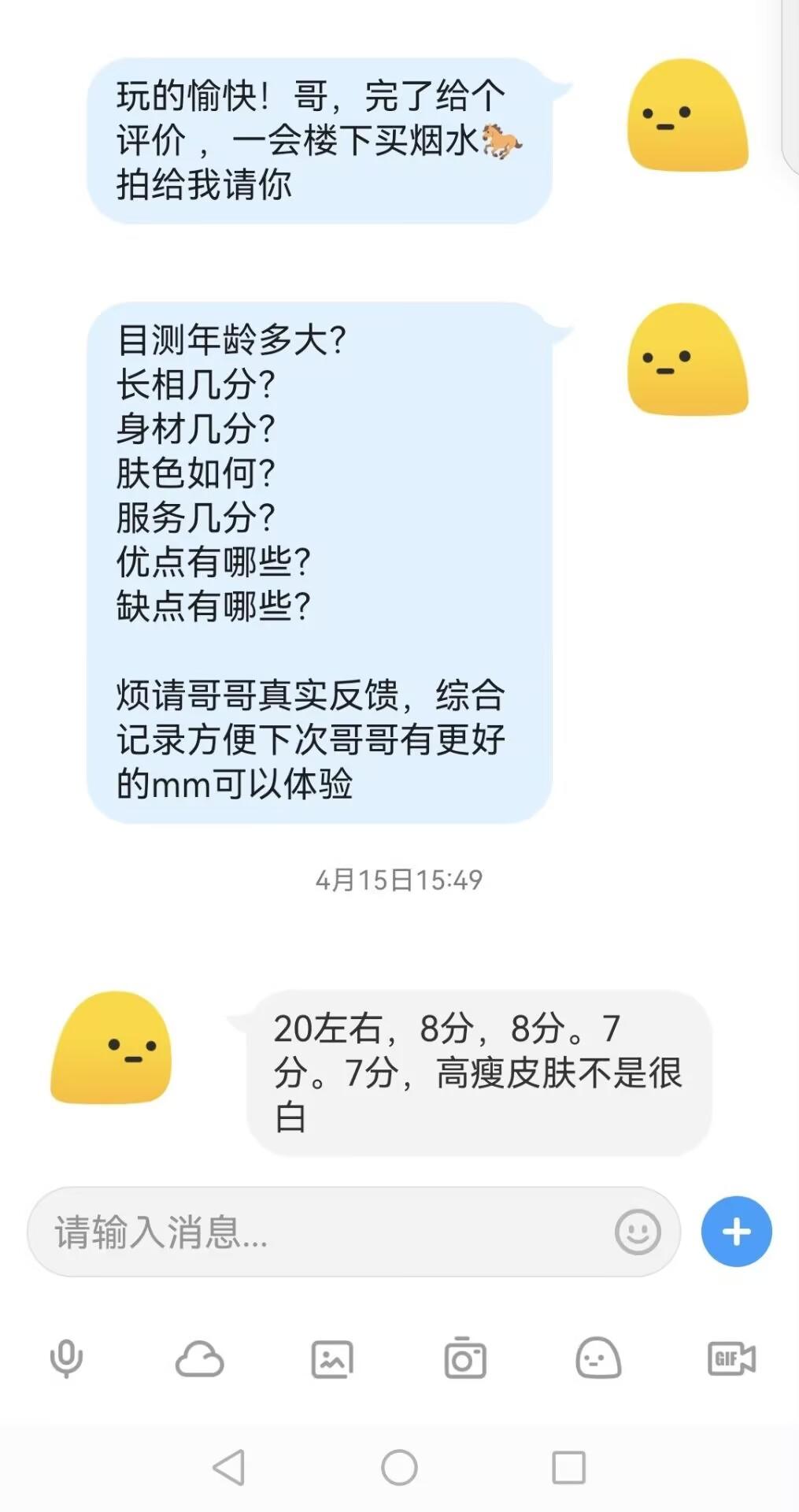
Task: Focus the message input field
Action: [x=315, y=1232]
